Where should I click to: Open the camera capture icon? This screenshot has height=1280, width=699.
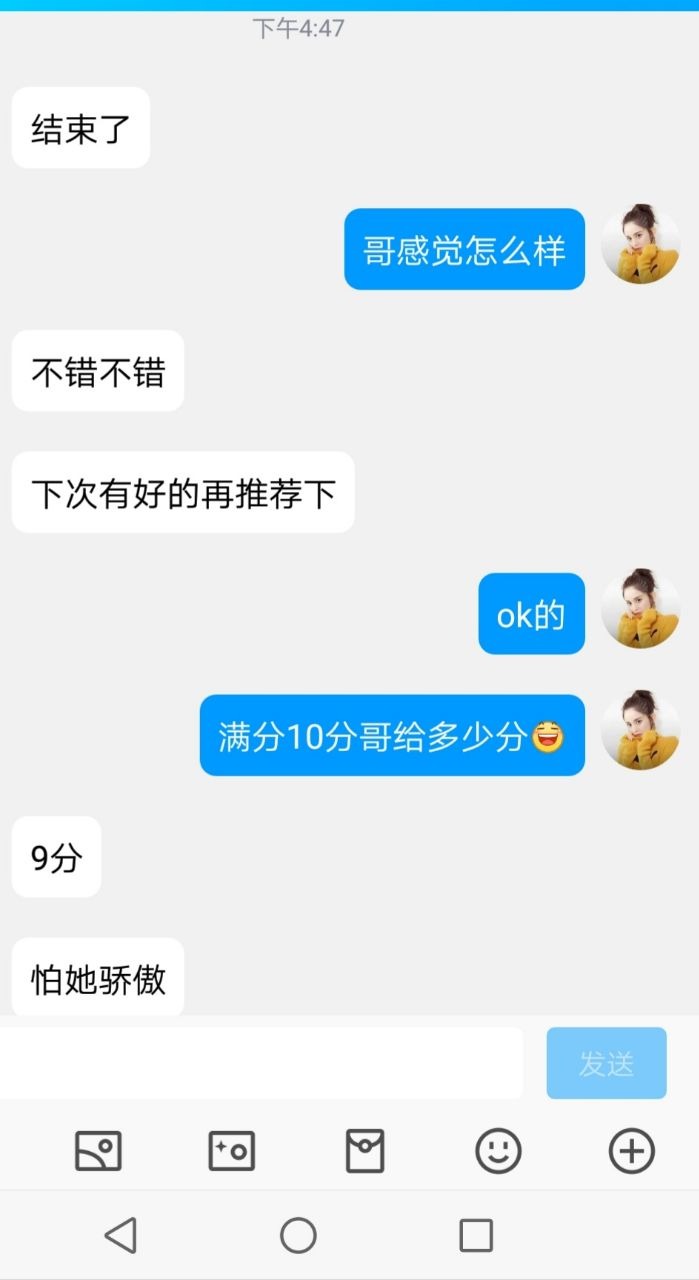[232, 1151]
